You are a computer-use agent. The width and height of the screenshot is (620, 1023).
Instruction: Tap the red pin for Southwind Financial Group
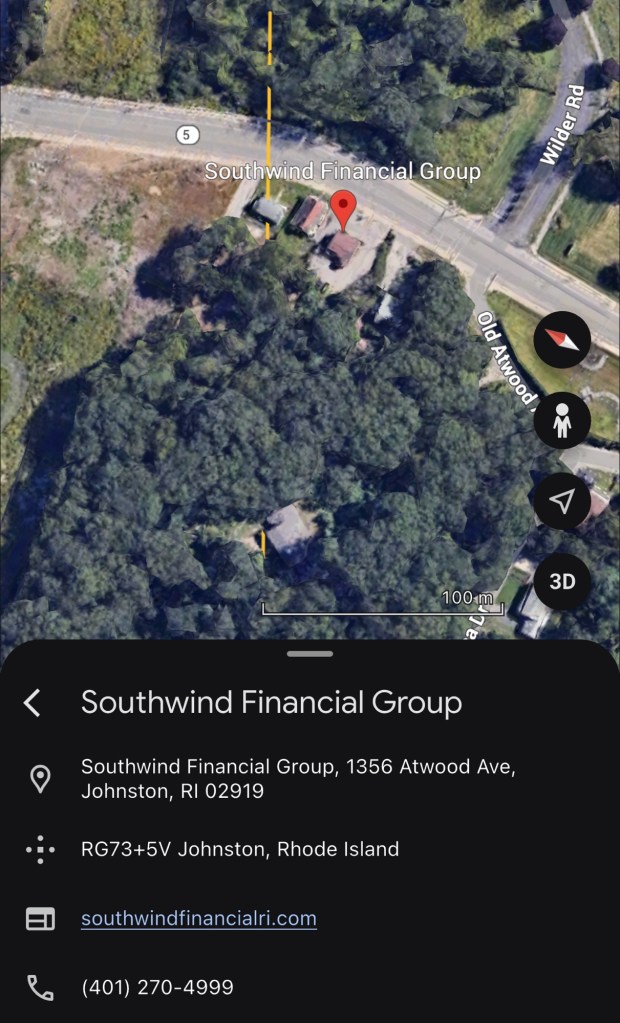point(343,210)
